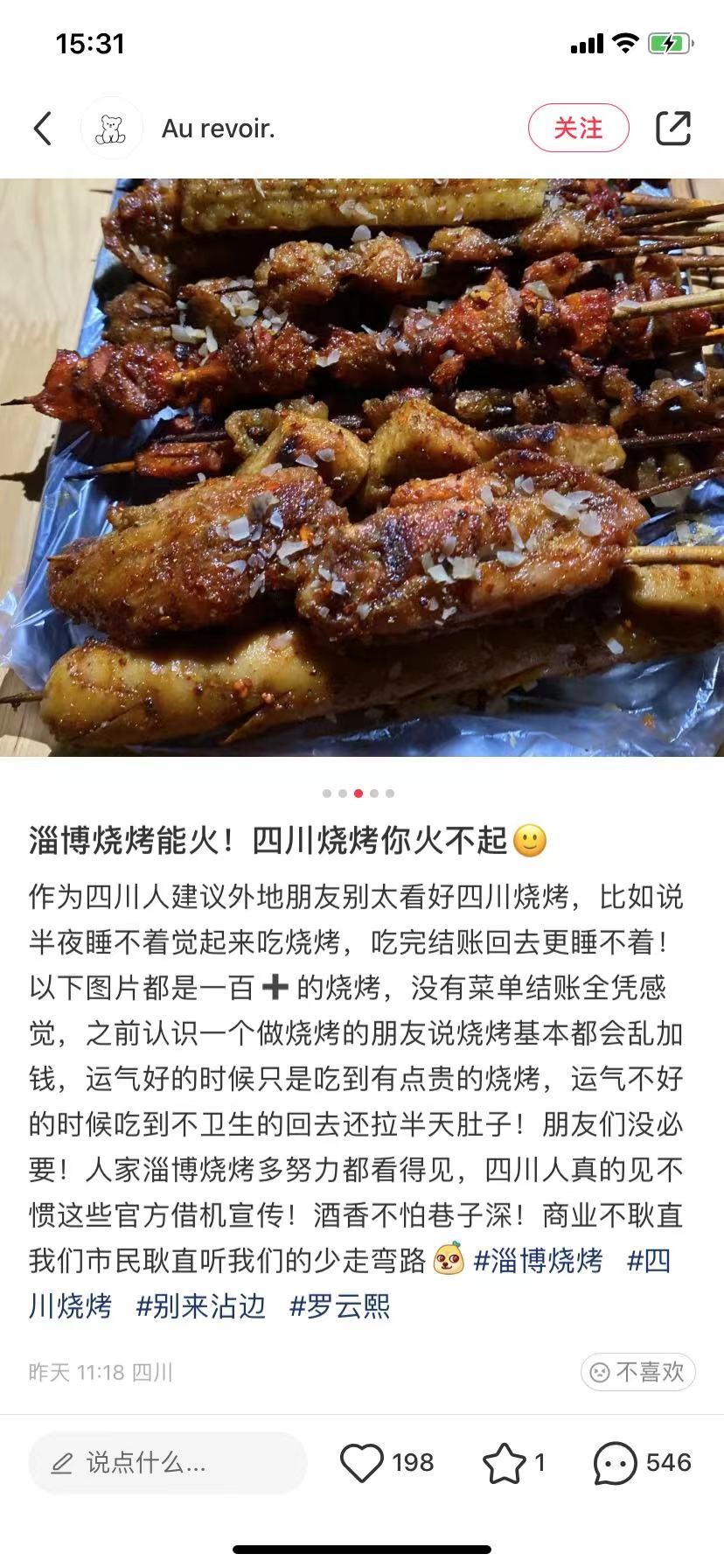Follow the author with 关注 button
724x1568 pixels.
(x=578, y=129)
